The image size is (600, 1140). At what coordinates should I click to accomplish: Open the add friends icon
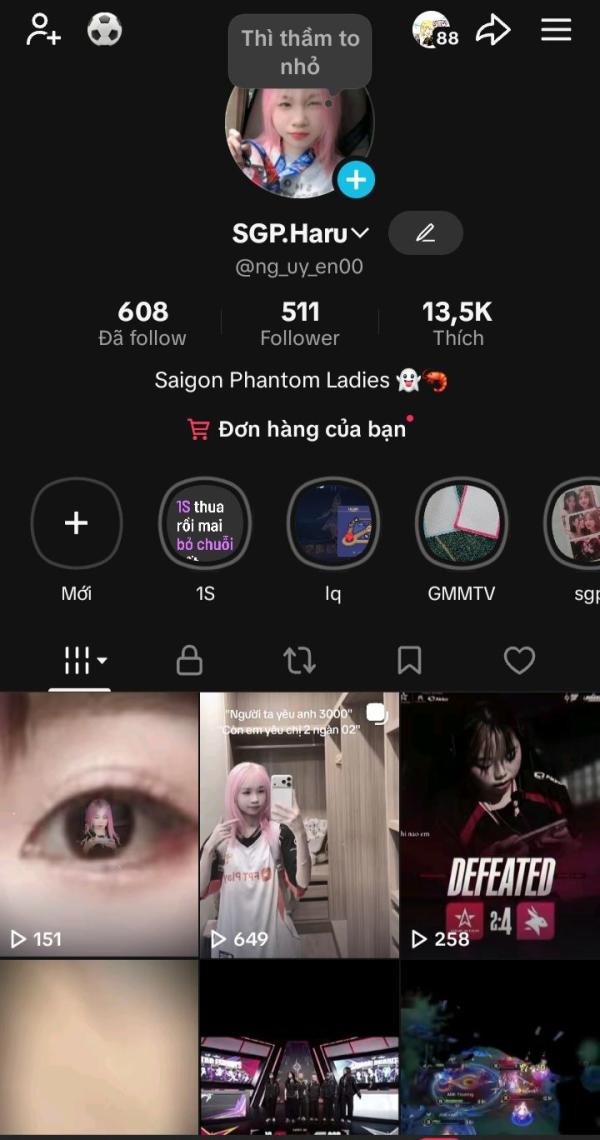point(43,30)
